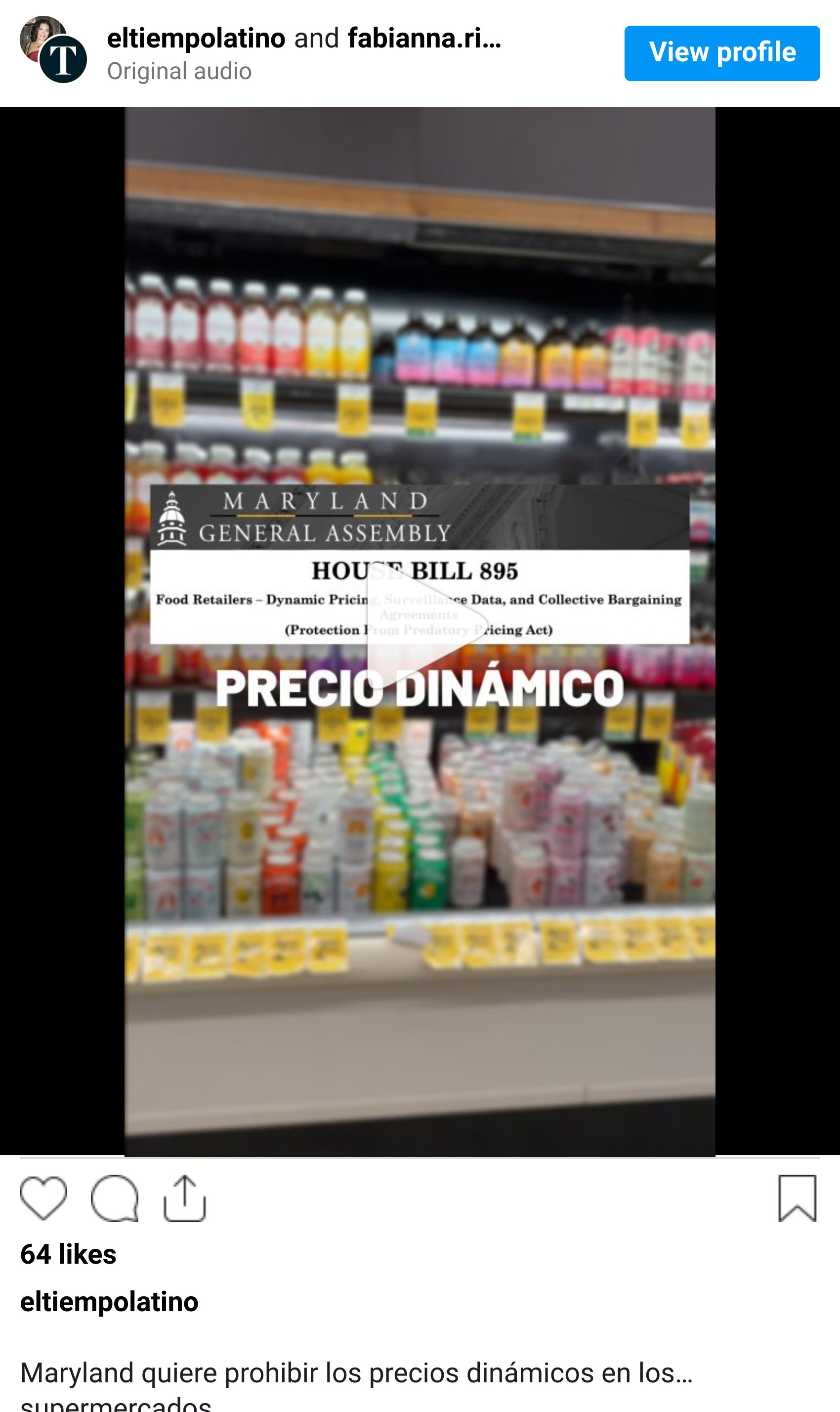The image size is (840, 1412).
Task: Play the Precio Dinámico video
Action: [x=424, y=630]
